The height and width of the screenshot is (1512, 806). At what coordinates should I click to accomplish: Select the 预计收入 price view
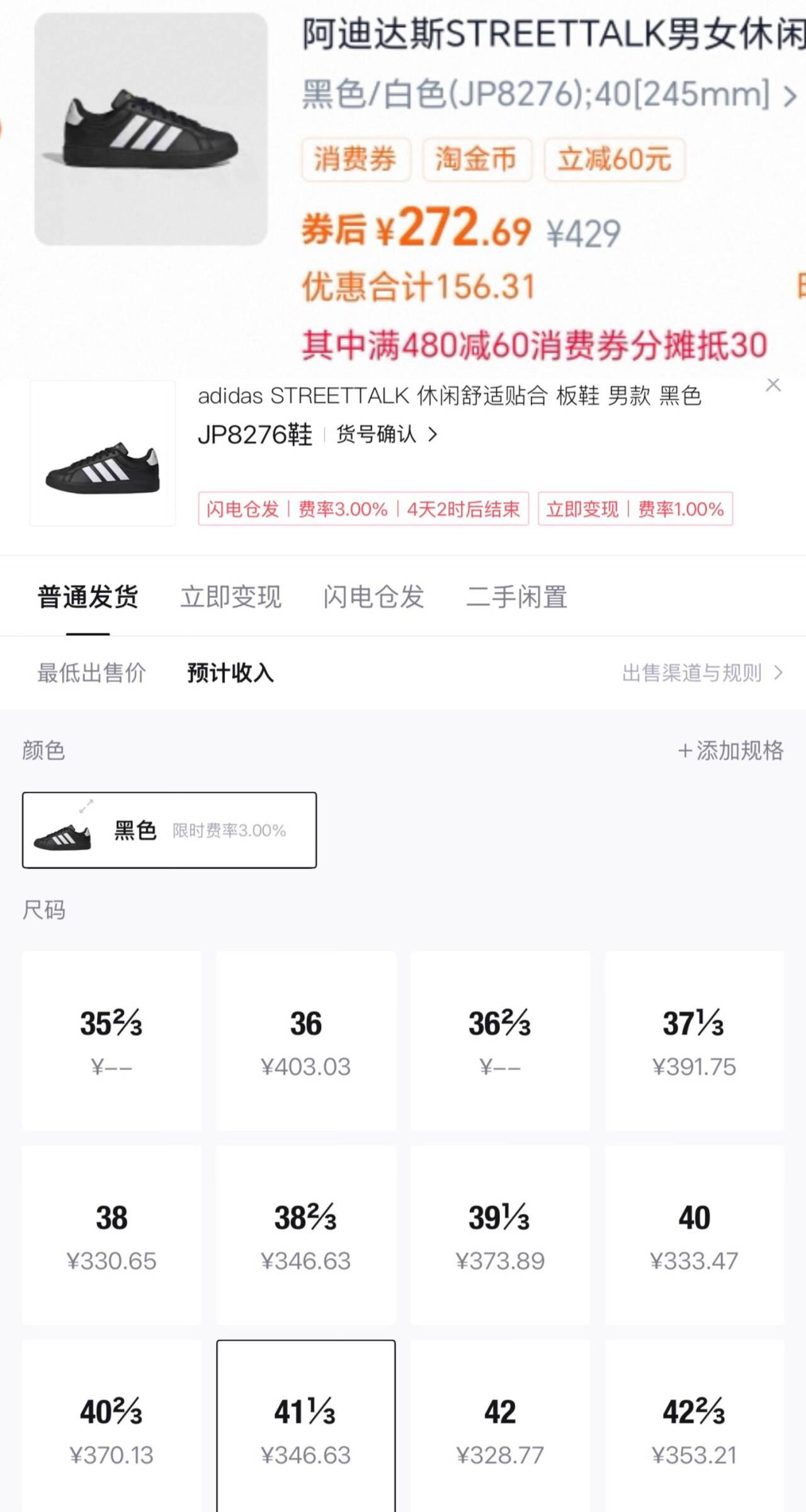(x=229, y=672)
